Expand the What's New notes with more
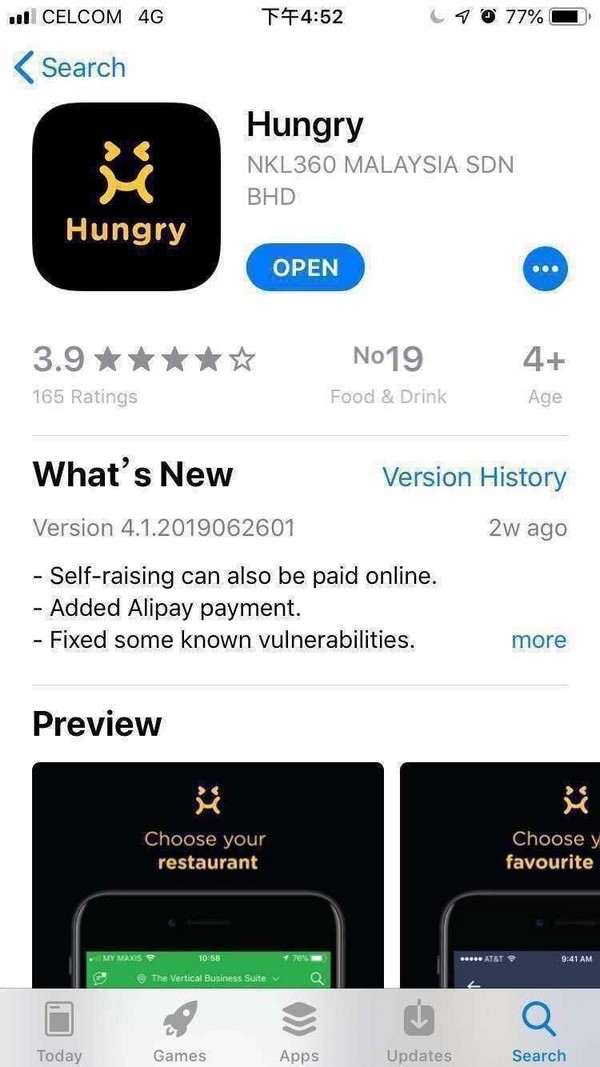The image size is (600, 1067). click(x=538, y=640)
